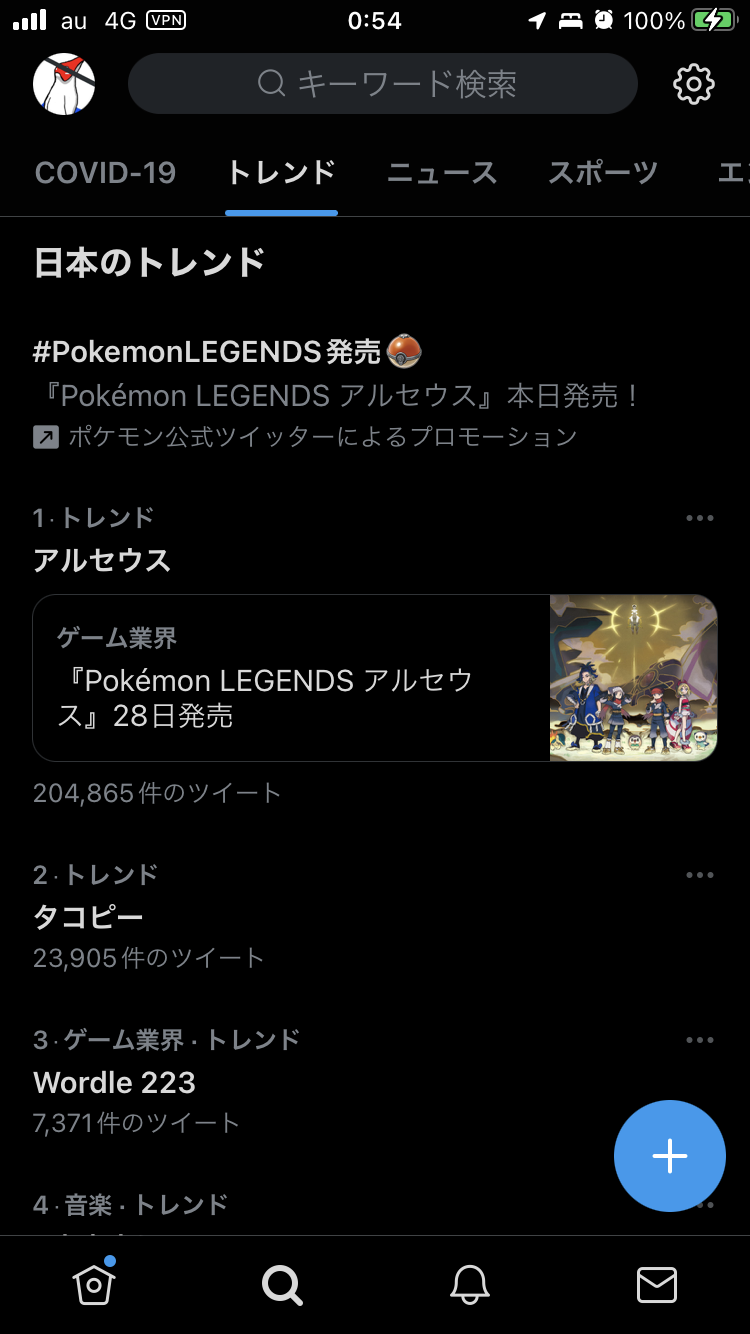
Task: Open the アルセウス trend
Action: (102, 560)
